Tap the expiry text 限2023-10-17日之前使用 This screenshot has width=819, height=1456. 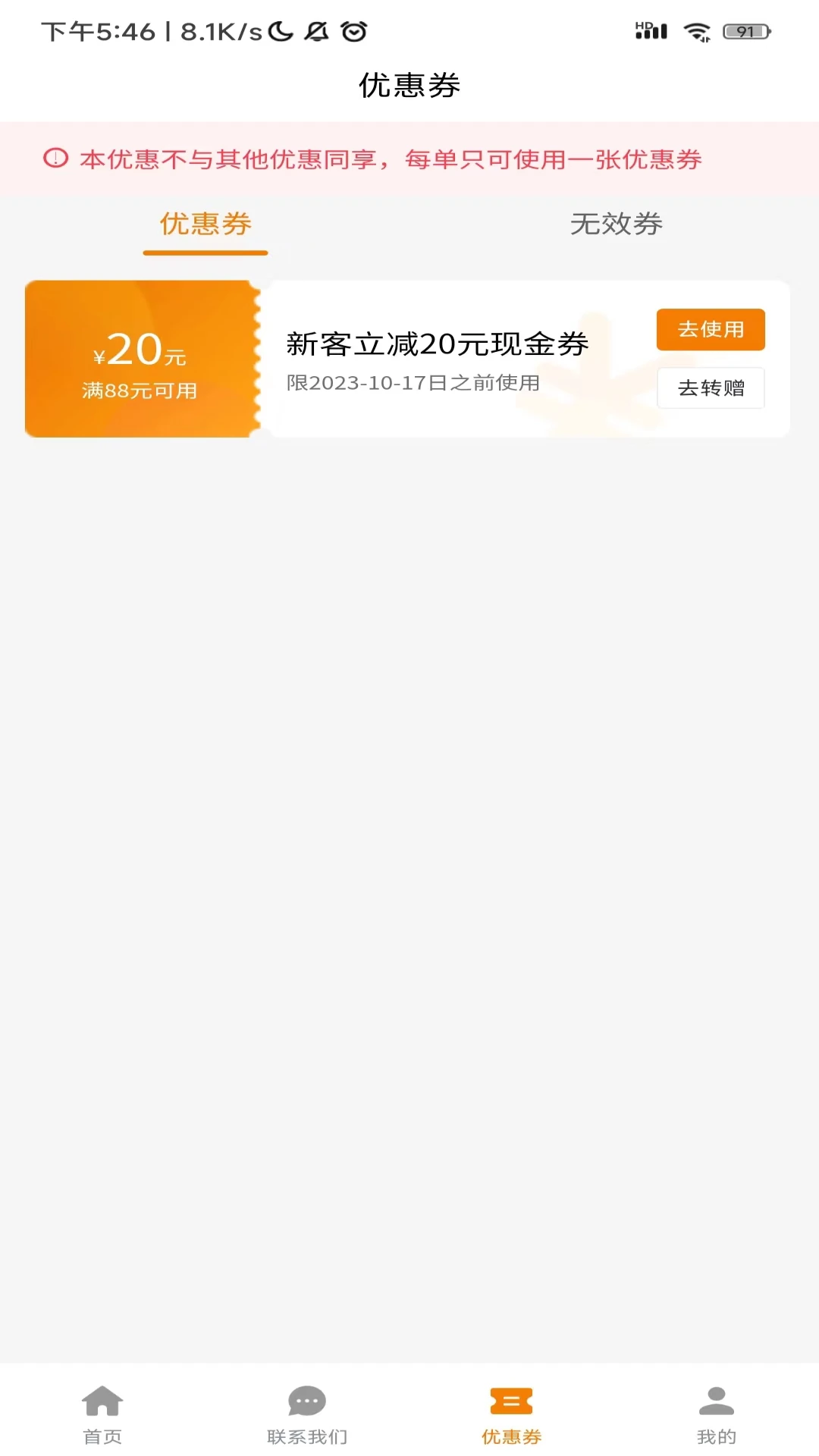coord(413,384)
